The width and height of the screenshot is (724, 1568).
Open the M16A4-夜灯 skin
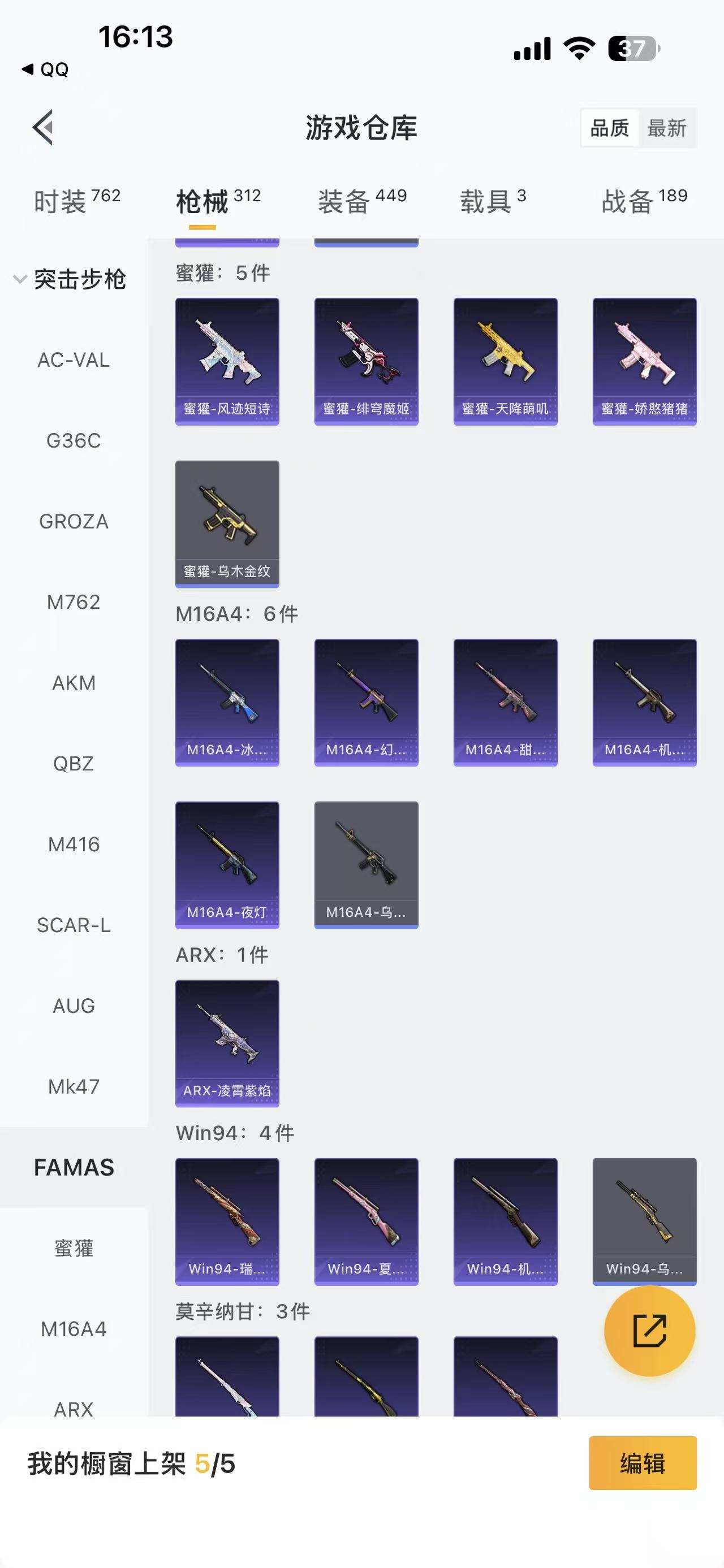tap(227, 865)
